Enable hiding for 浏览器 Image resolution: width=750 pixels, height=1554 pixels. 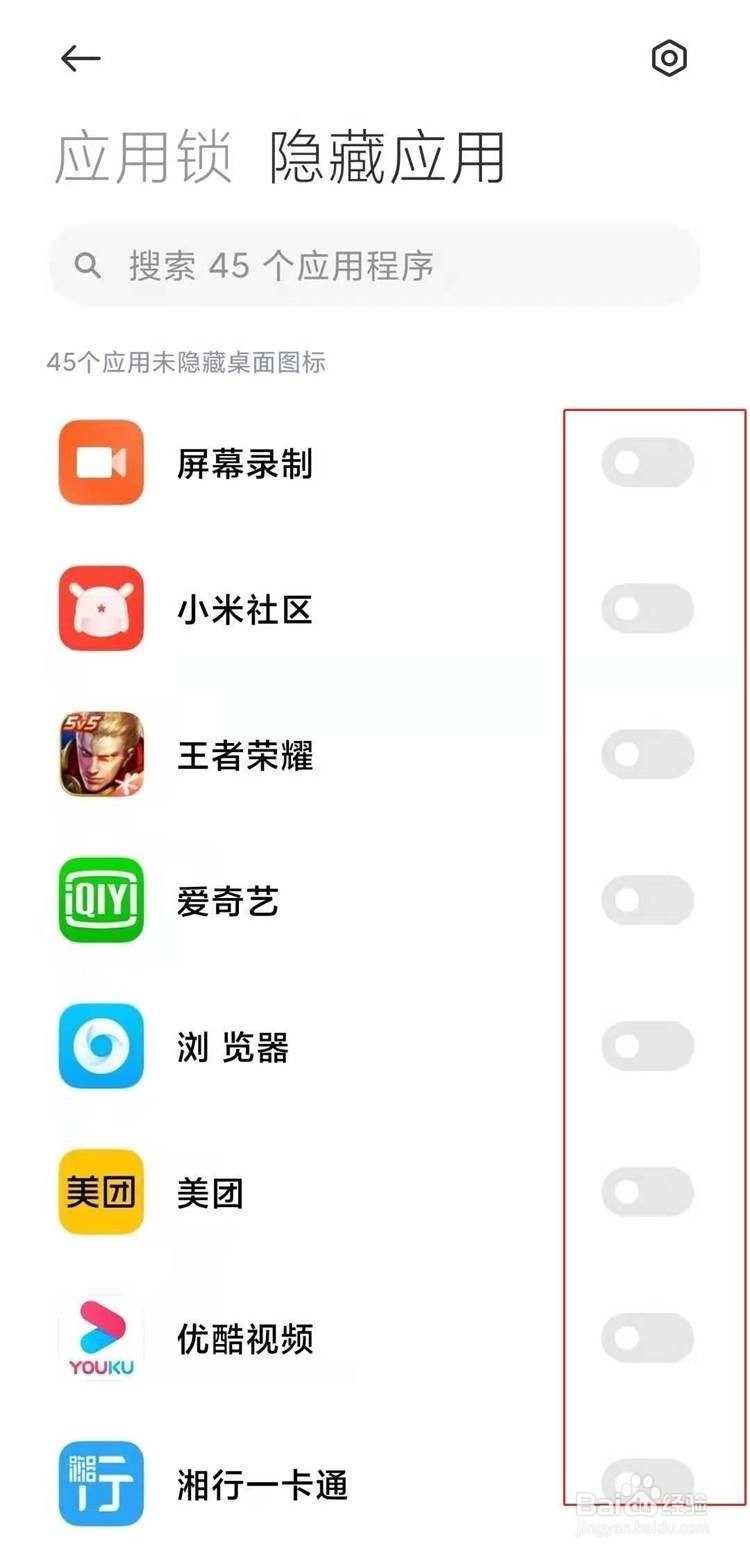pyautogui.click(x=647, y=1046)
